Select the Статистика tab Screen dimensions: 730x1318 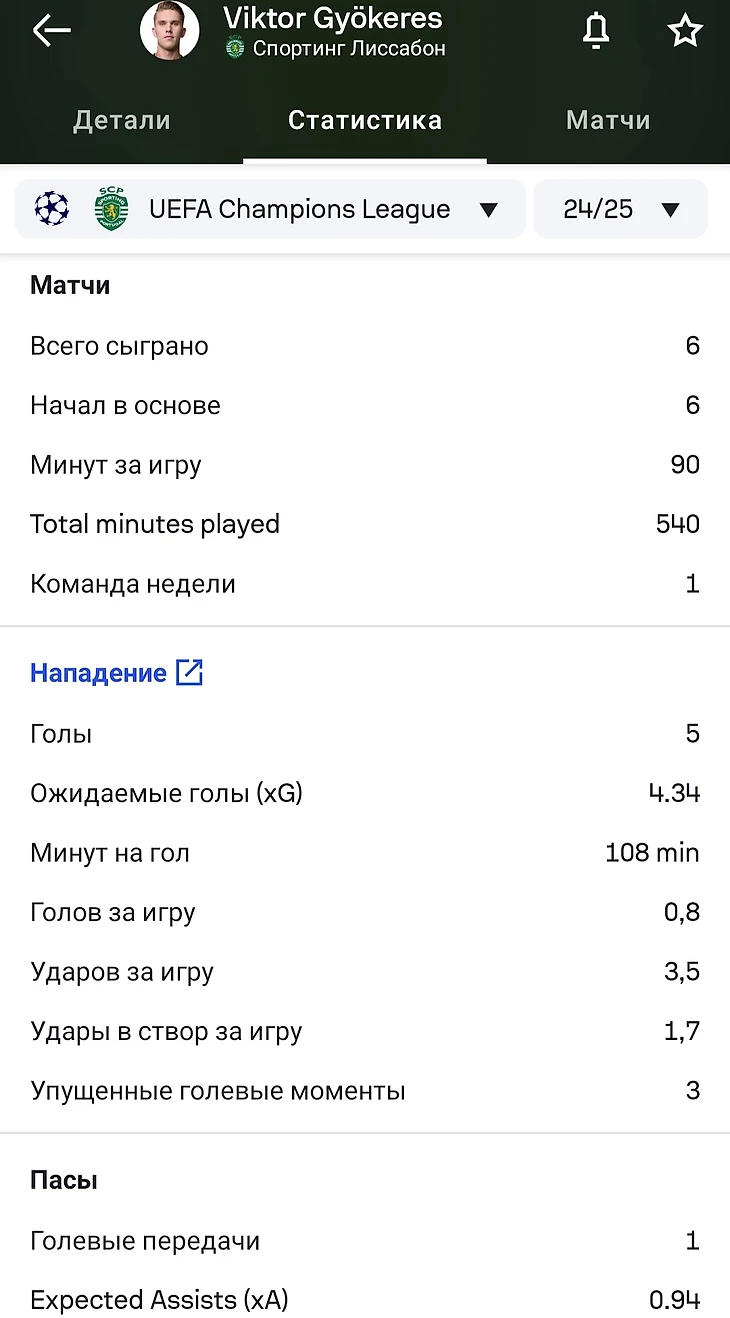(x=365, y=120)
